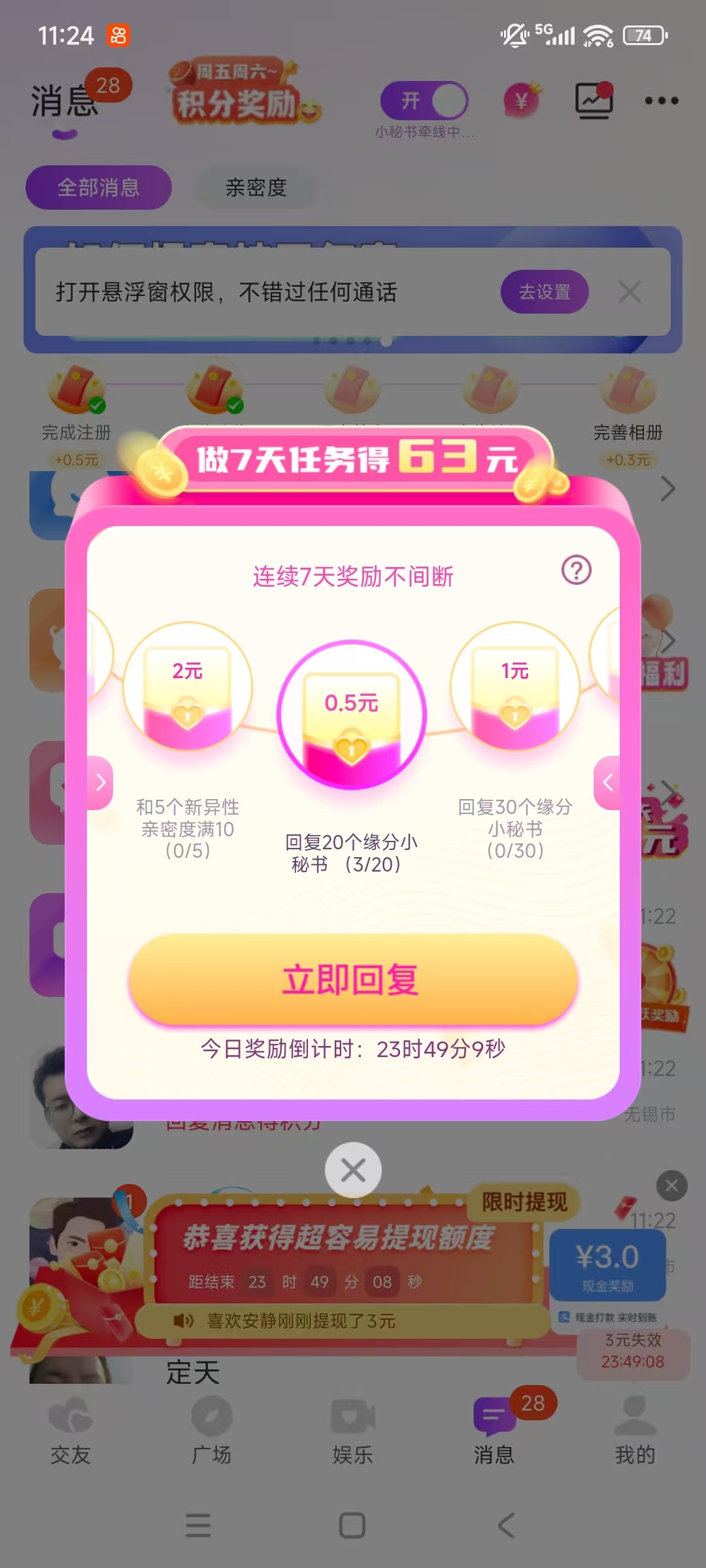Go back using system navigation arrow
The height and width of the screenshot is (1568, 706).
pos(507,1526)
